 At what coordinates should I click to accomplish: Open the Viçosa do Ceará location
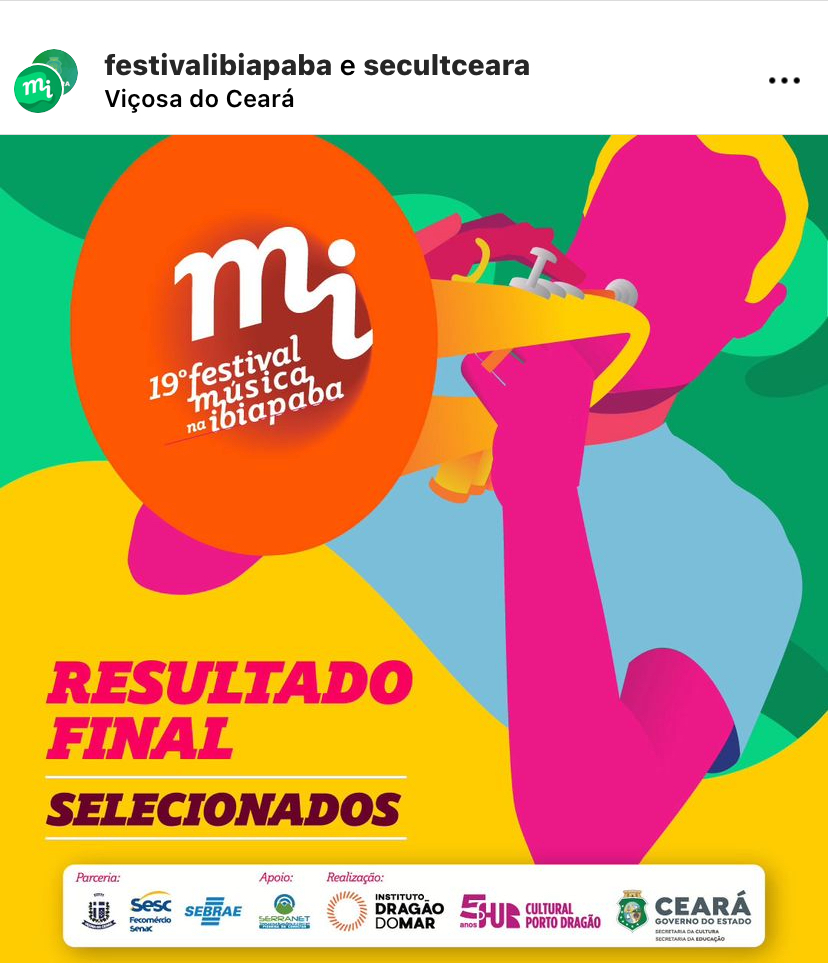199,99
